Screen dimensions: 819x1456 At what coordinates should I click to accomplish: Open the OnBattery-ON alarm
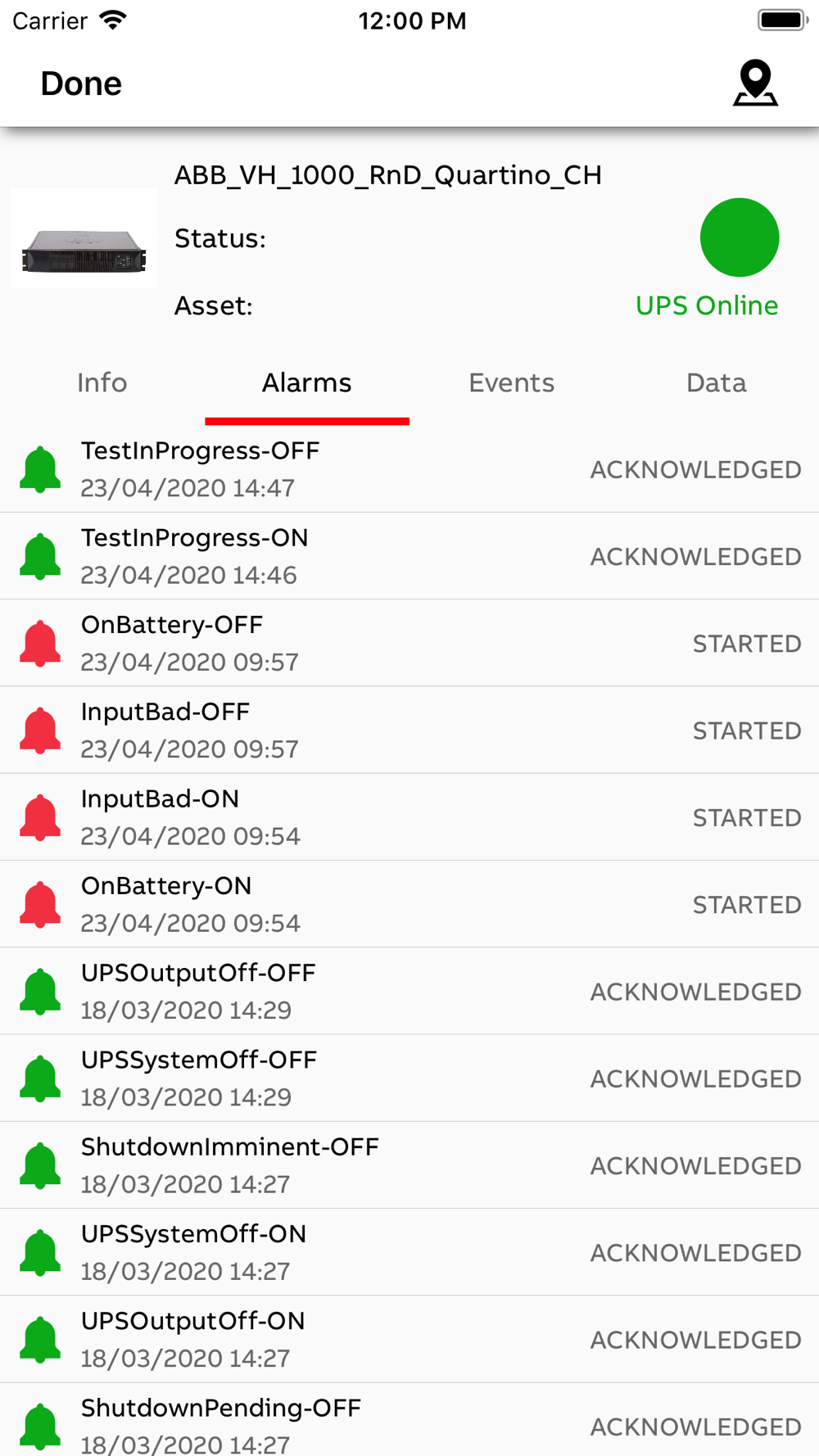[409, 904]
